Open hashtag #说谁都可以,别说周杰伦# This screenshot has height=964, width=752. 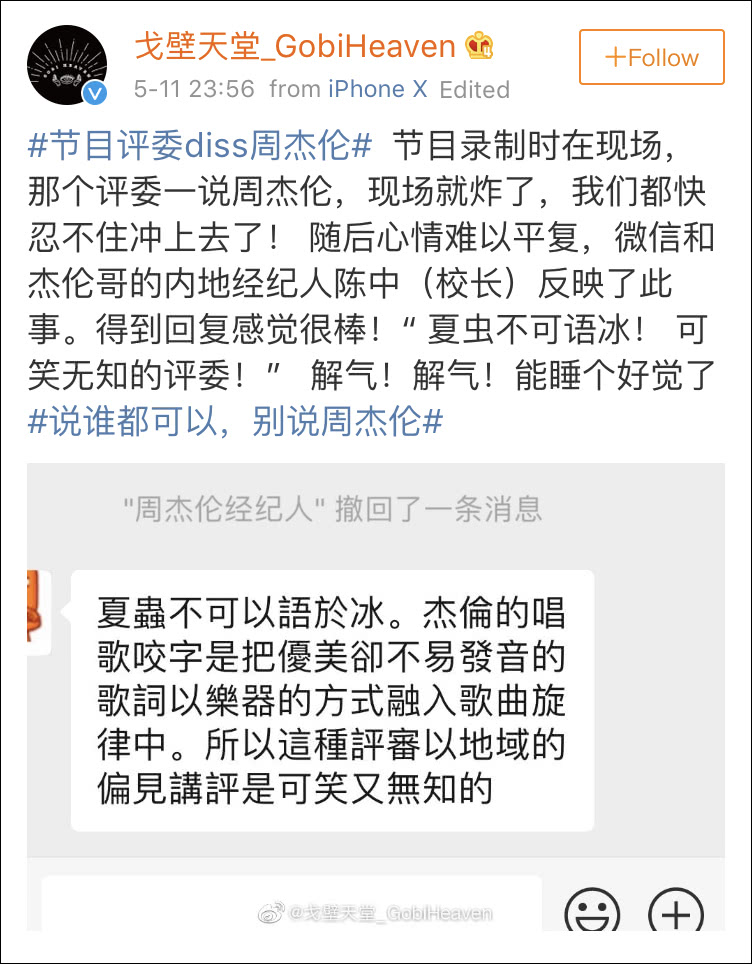click(x=235, y=421)
